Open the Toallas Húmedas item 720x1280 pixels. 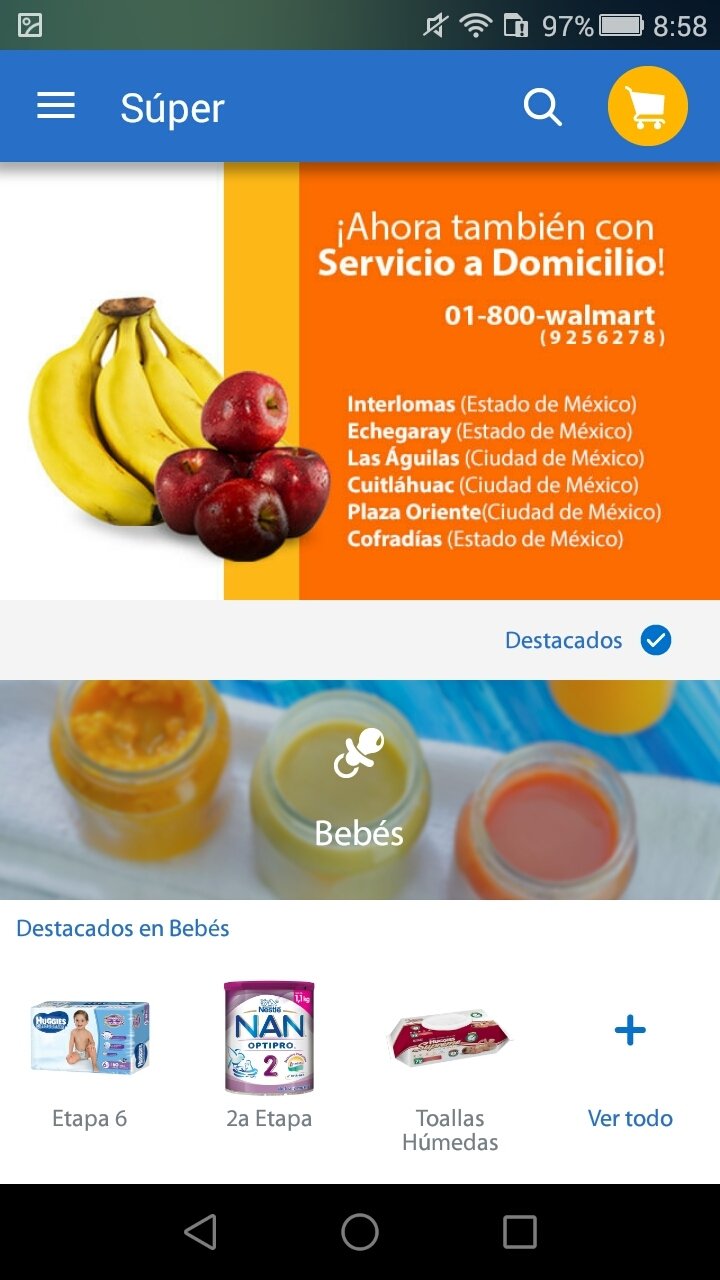pos(450,1060)
